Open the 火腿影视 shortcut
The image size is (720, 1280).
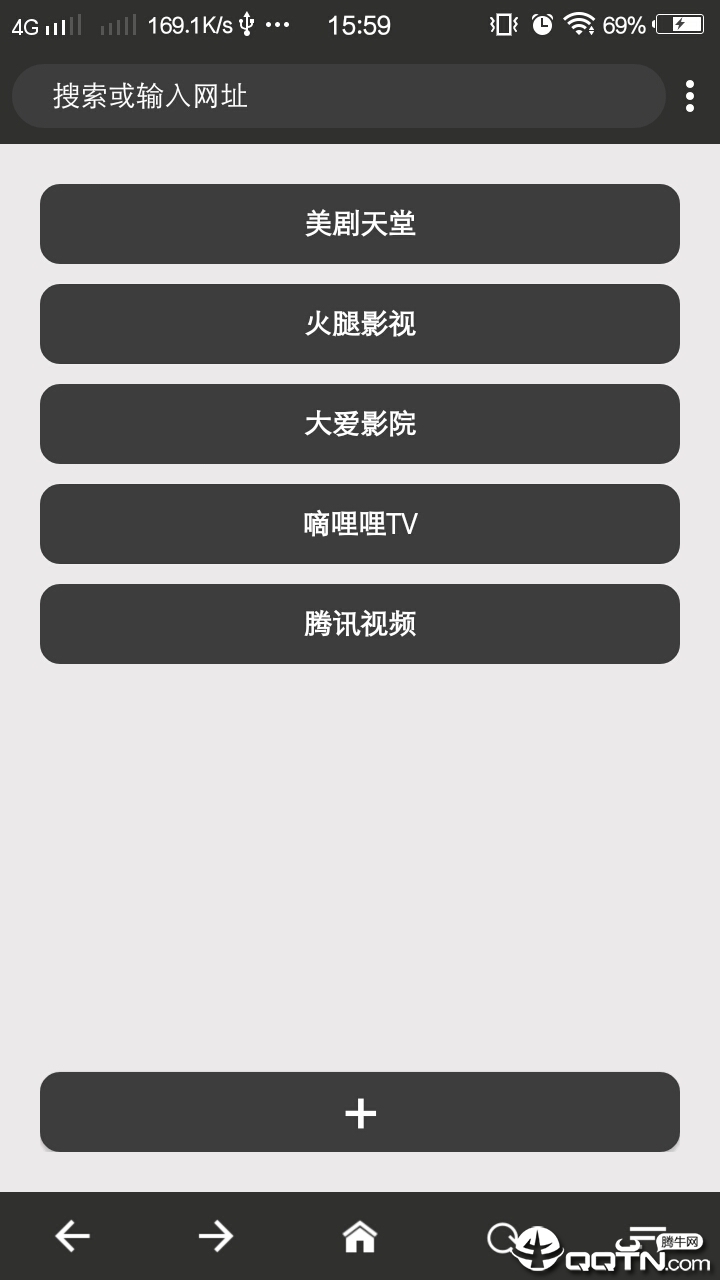360,324
